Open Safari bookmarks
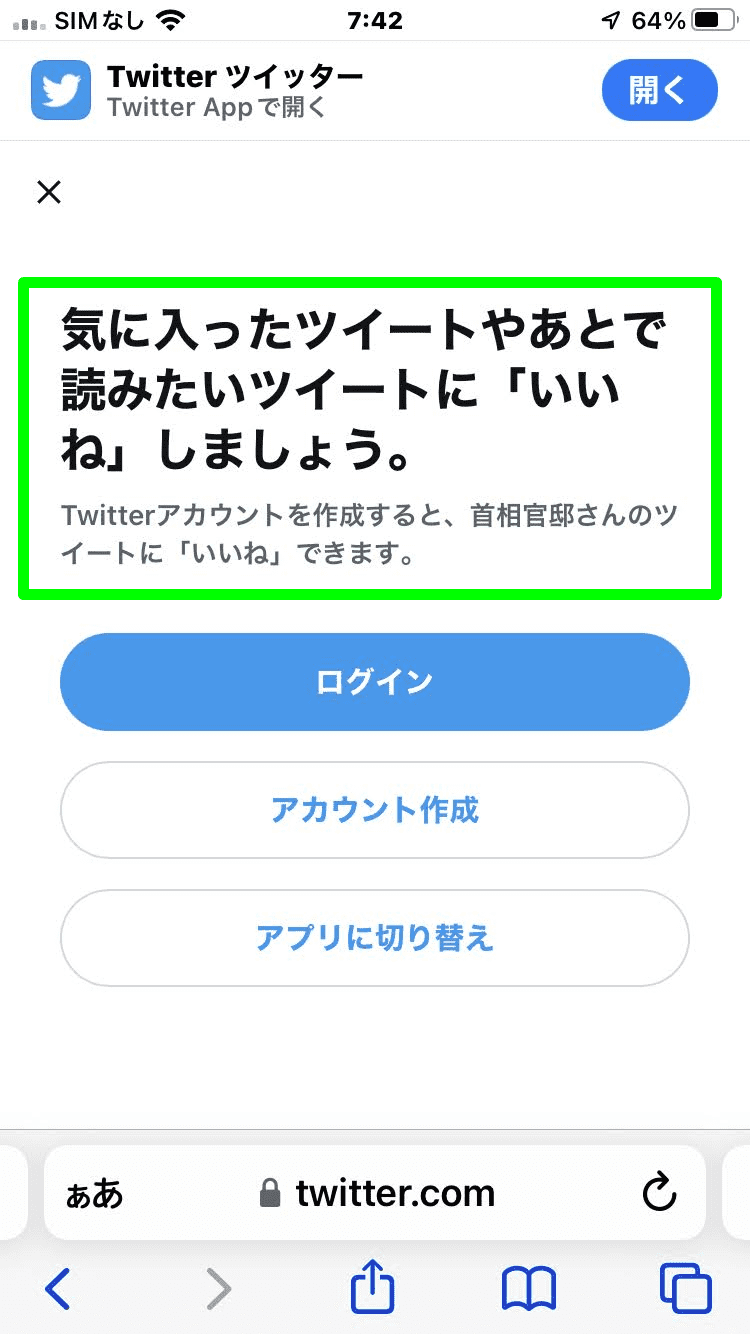Viewport: 750px width, 1334px height. [528, 1288]
